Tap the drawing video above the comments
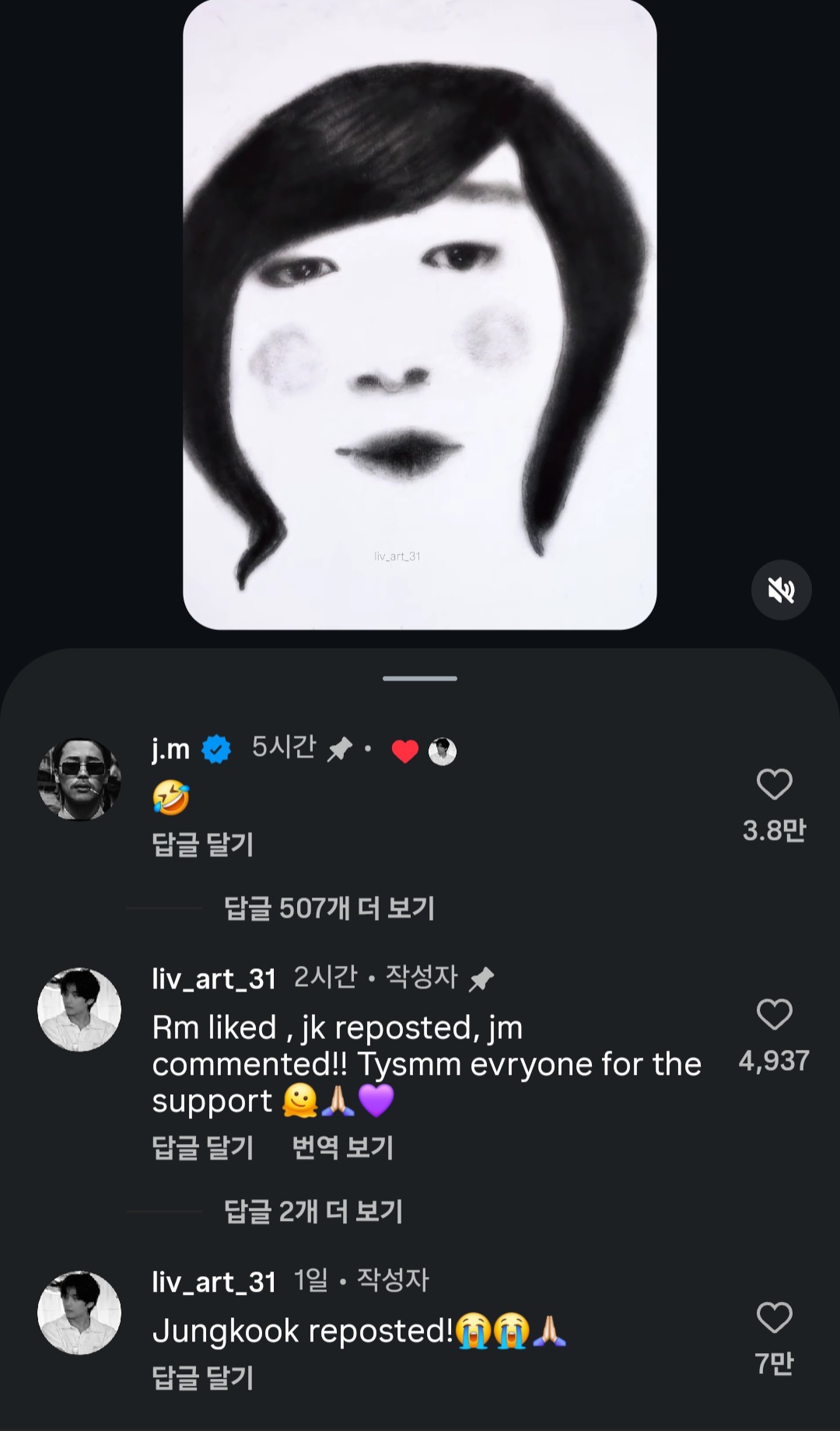This screenshot has width=840, height=1431. tap(420, 315)
